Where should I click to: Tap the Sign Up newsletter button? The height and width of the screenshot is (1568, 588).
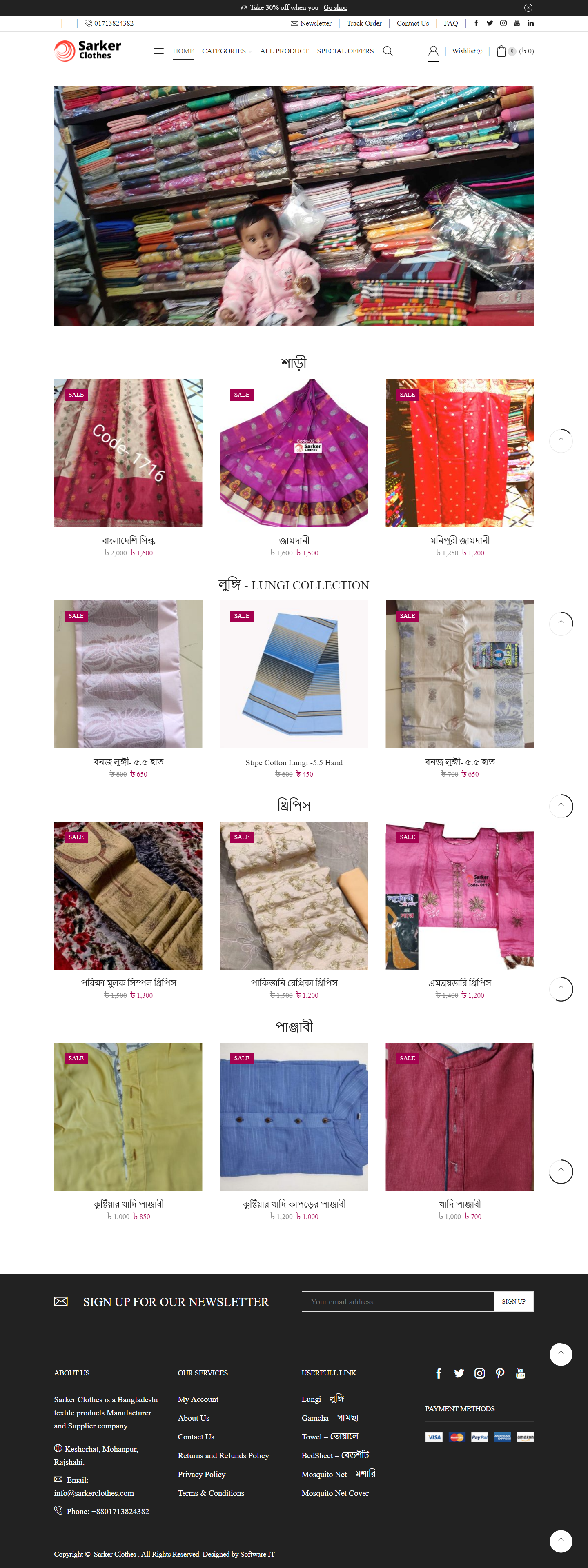coord(513,1301)
